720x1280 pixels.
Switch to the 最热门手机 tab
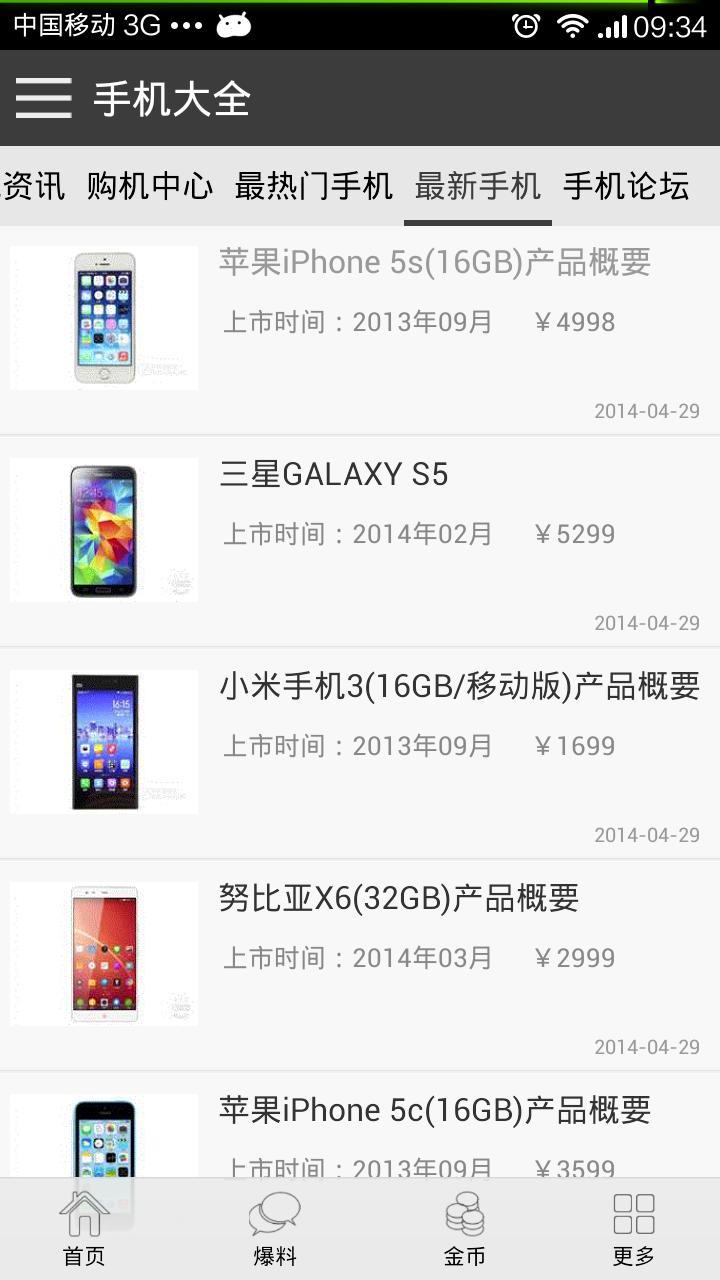point(313,186)
